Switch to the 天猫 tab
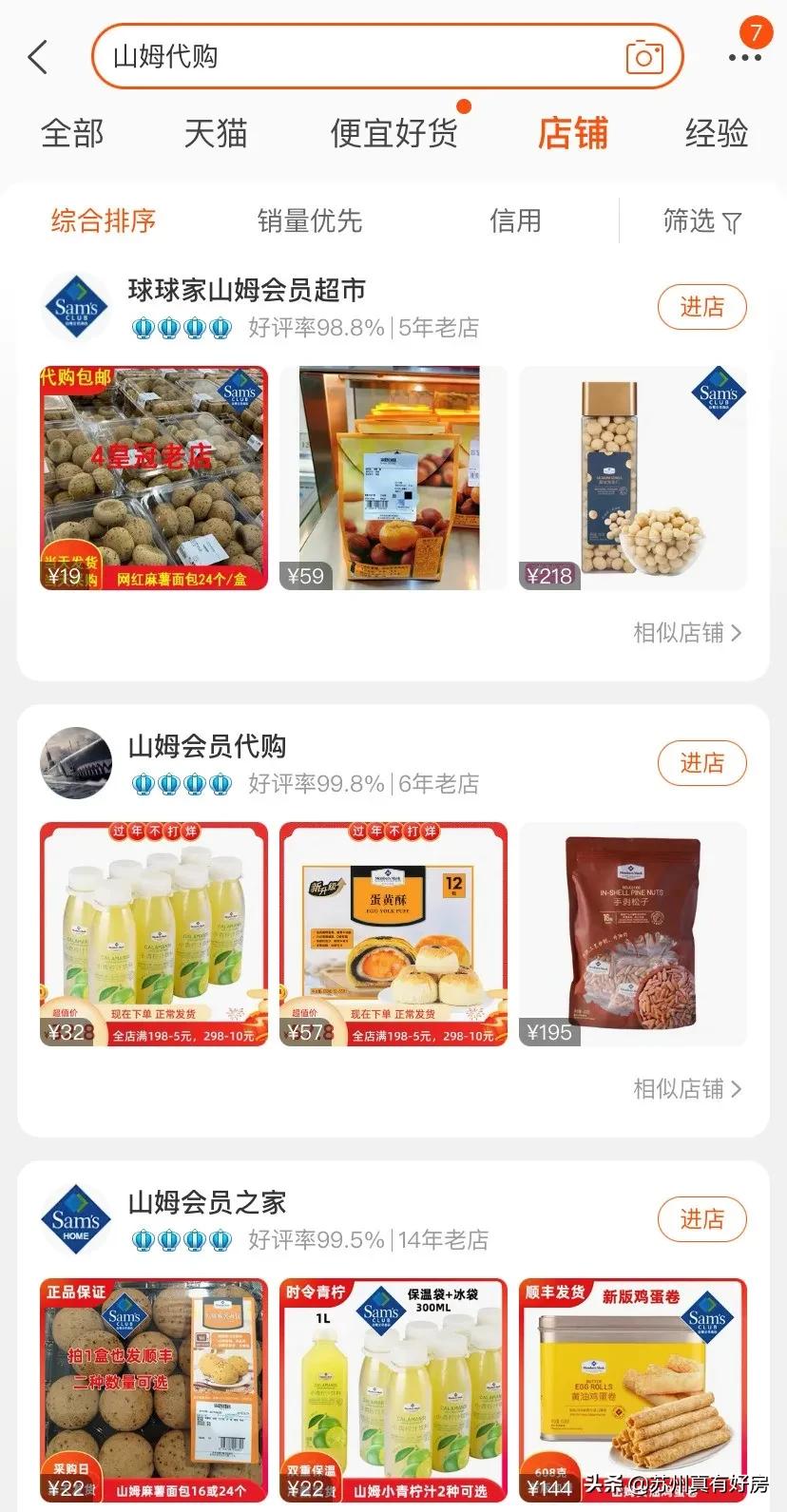The height and width of the screenshot is (1512, 787). click(x=218, y=134)
